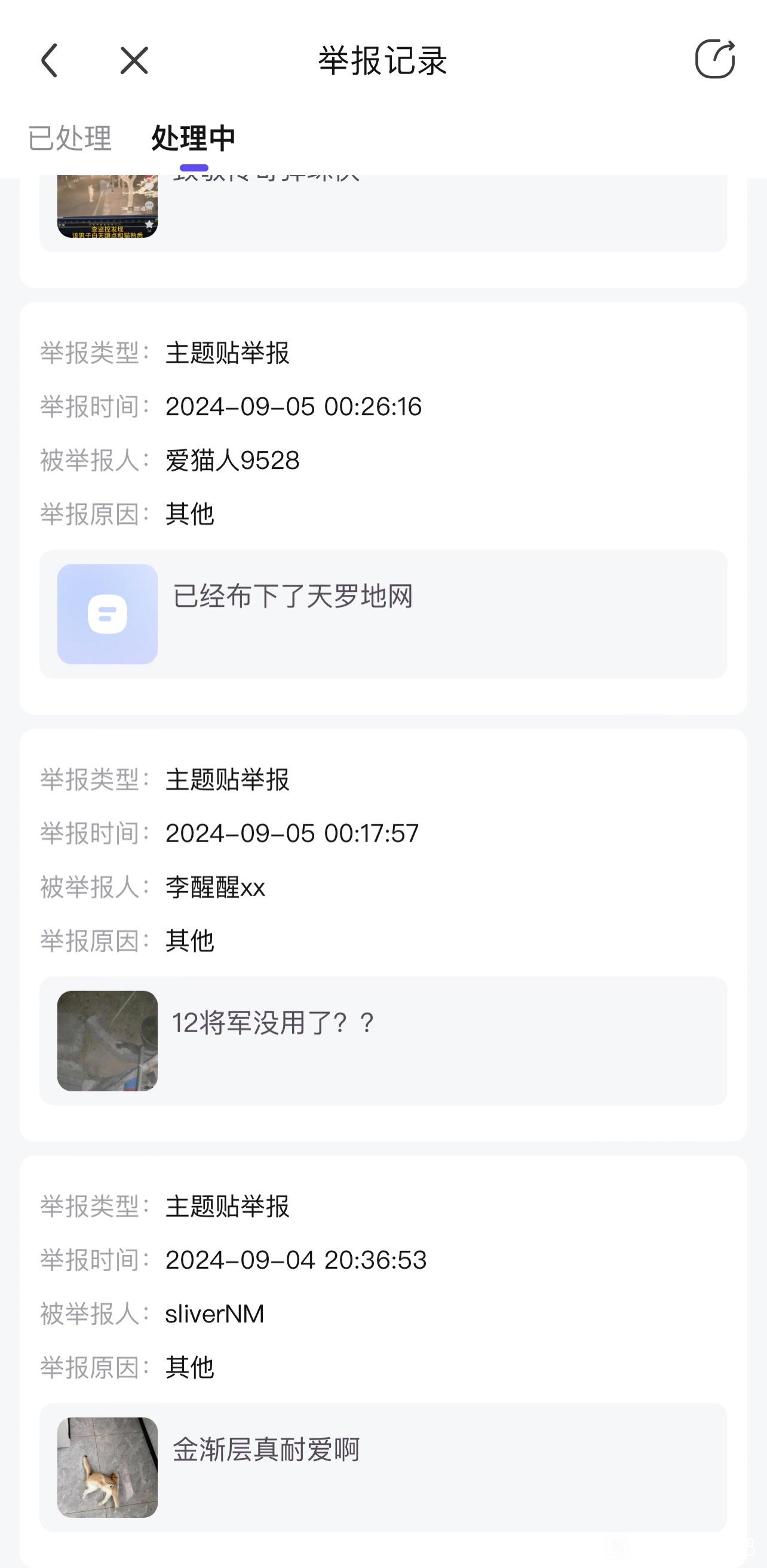Close the 举报记录 page
Viewport: 767px width, 1568px height.
[x=134, y=60]
